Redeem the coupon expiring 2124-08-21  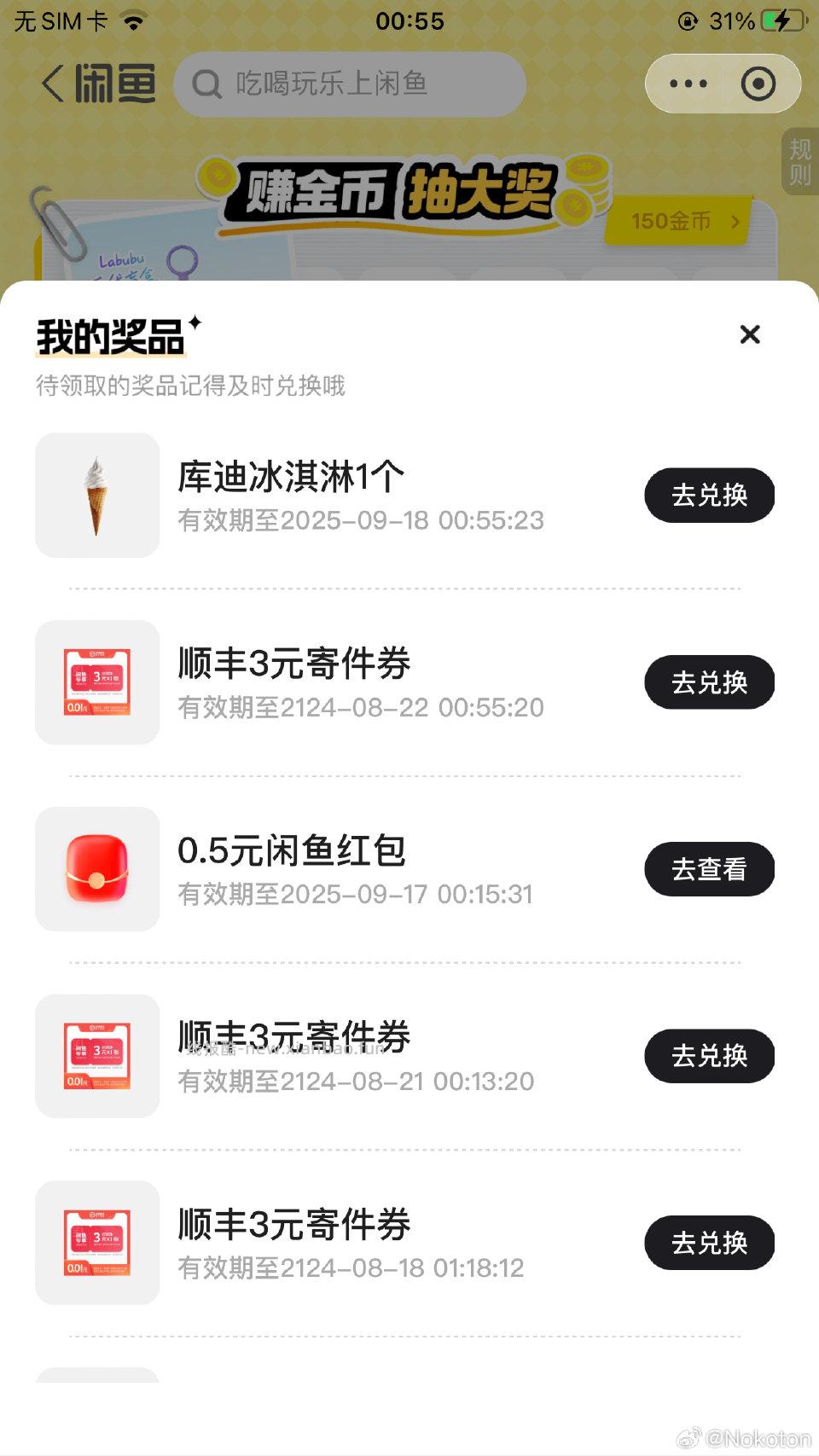pos(709,1055)
